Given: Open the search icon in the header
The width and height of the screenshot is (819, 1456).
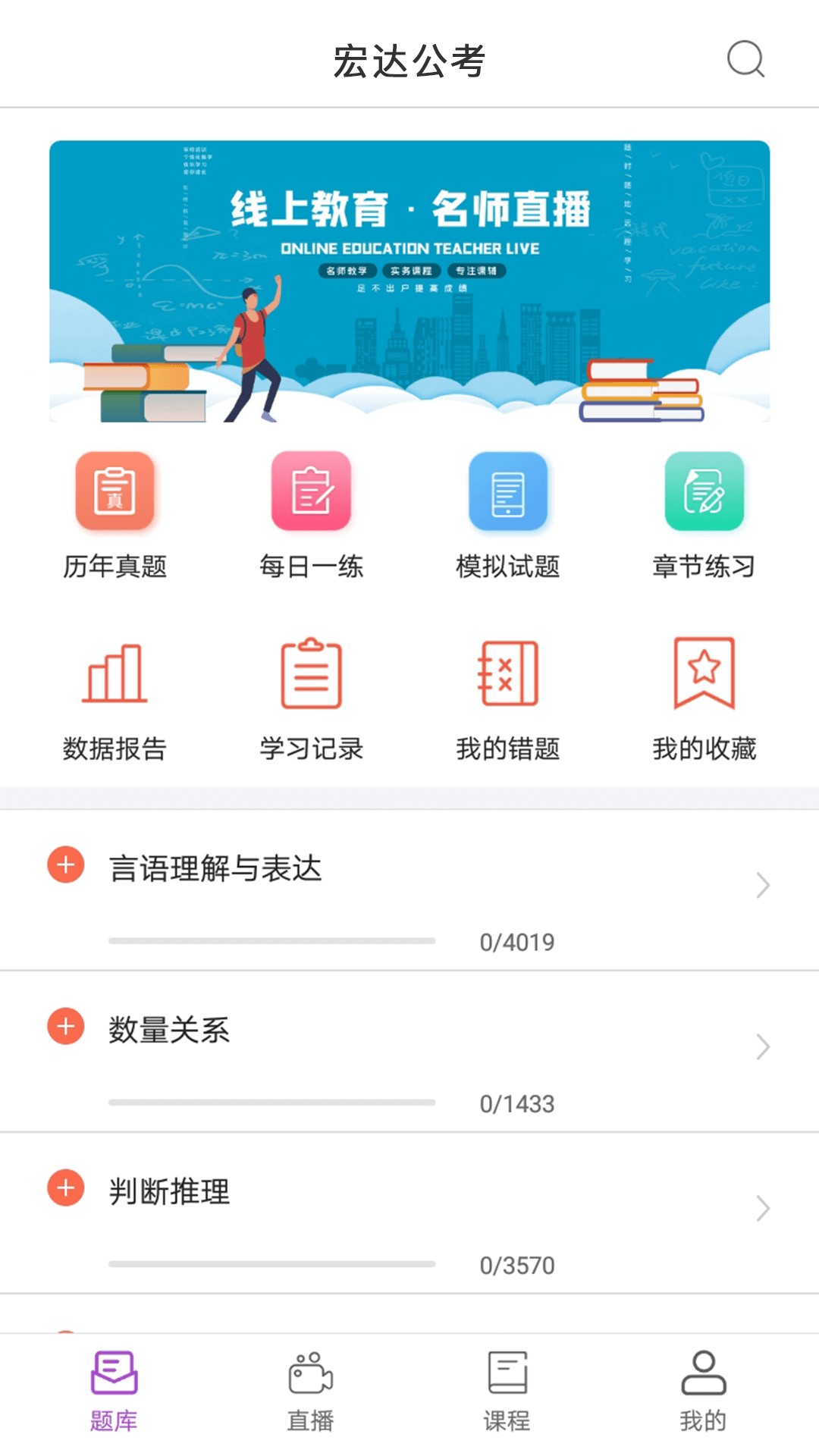Looking at the screenshot, I should [745, 59].
